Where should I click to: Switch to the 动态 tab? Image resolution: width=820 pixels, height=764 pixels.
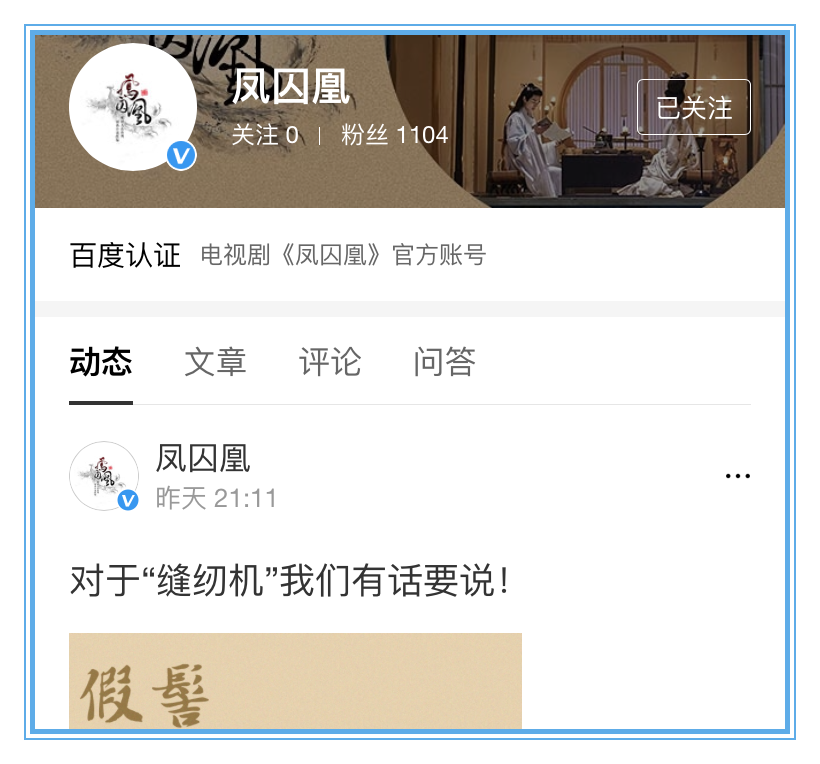pos(101,362)
